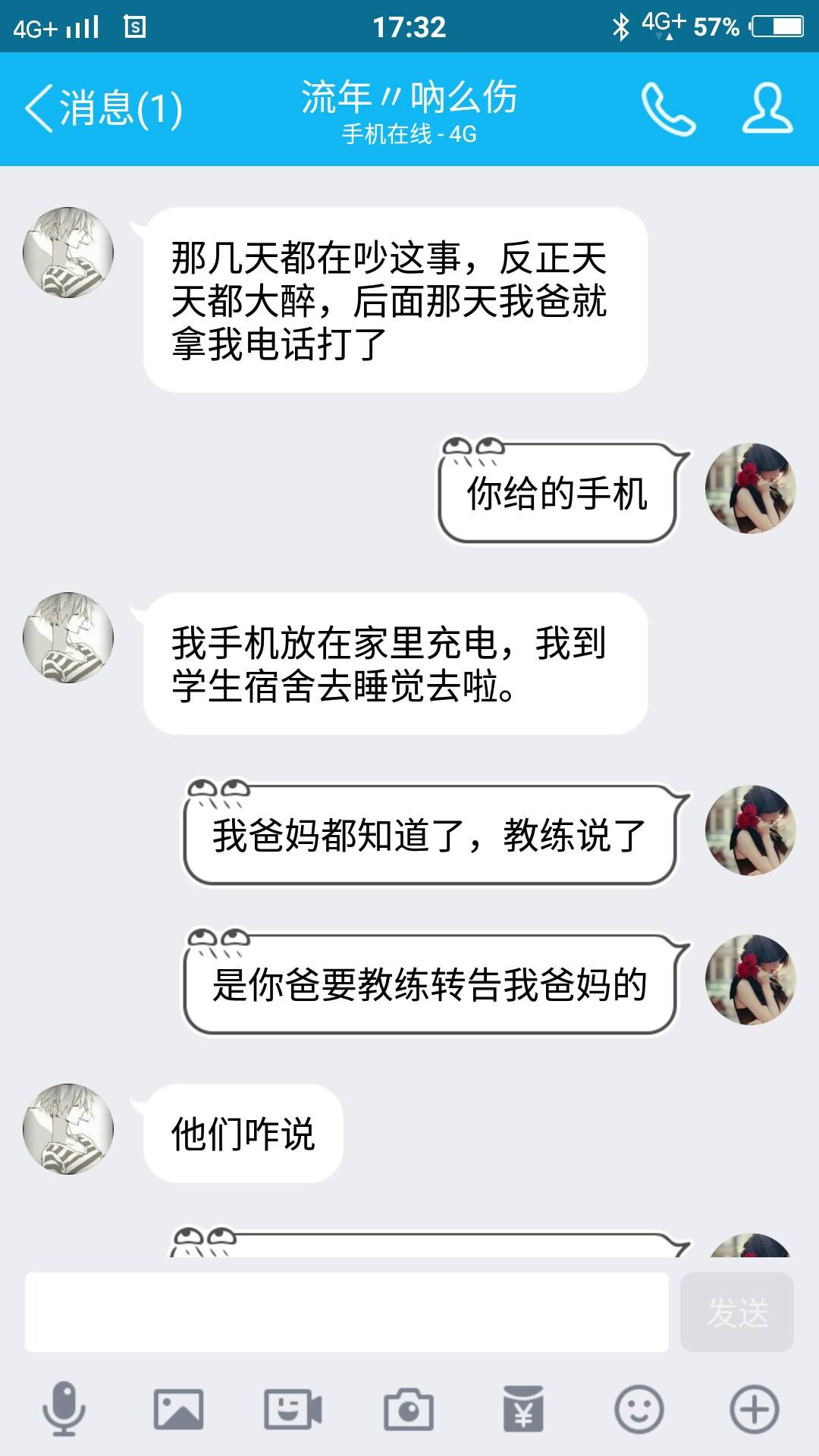Open the emoji panel

point(639,1410)
